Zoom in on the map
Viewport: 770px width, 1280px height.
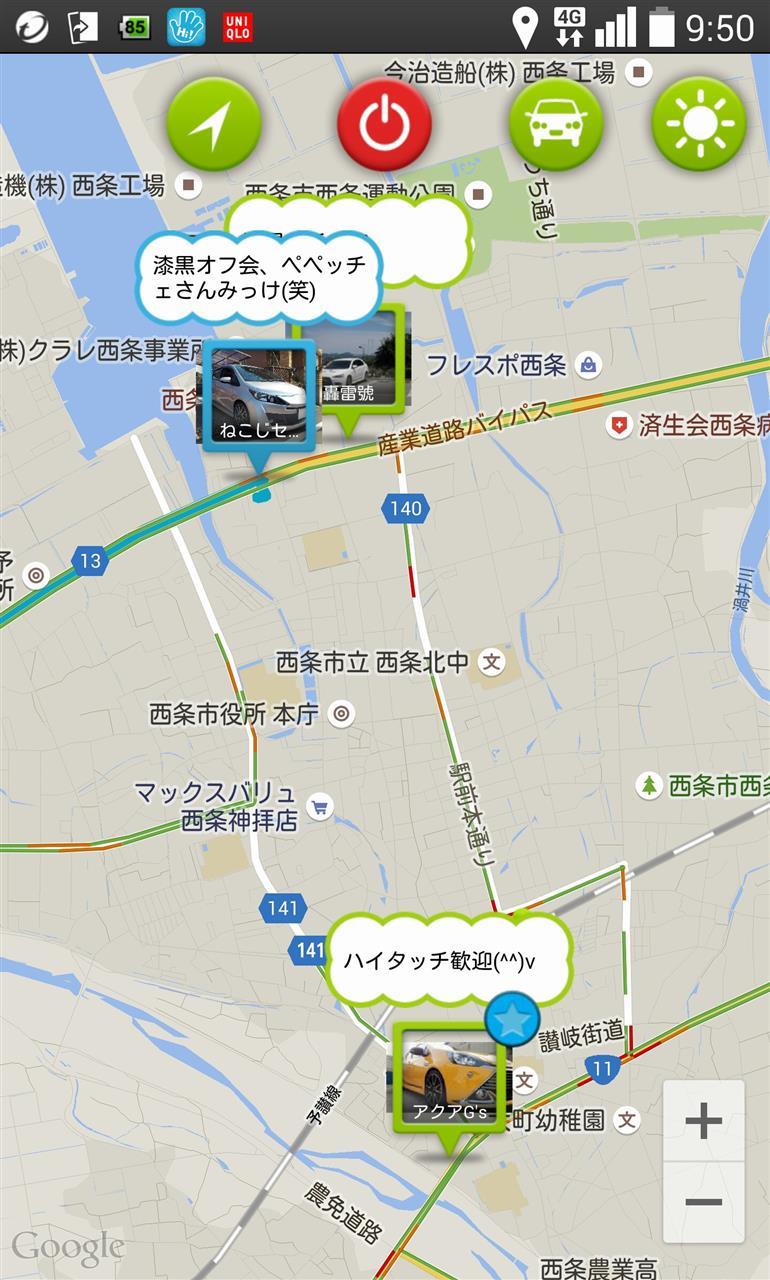(703, 1121)
